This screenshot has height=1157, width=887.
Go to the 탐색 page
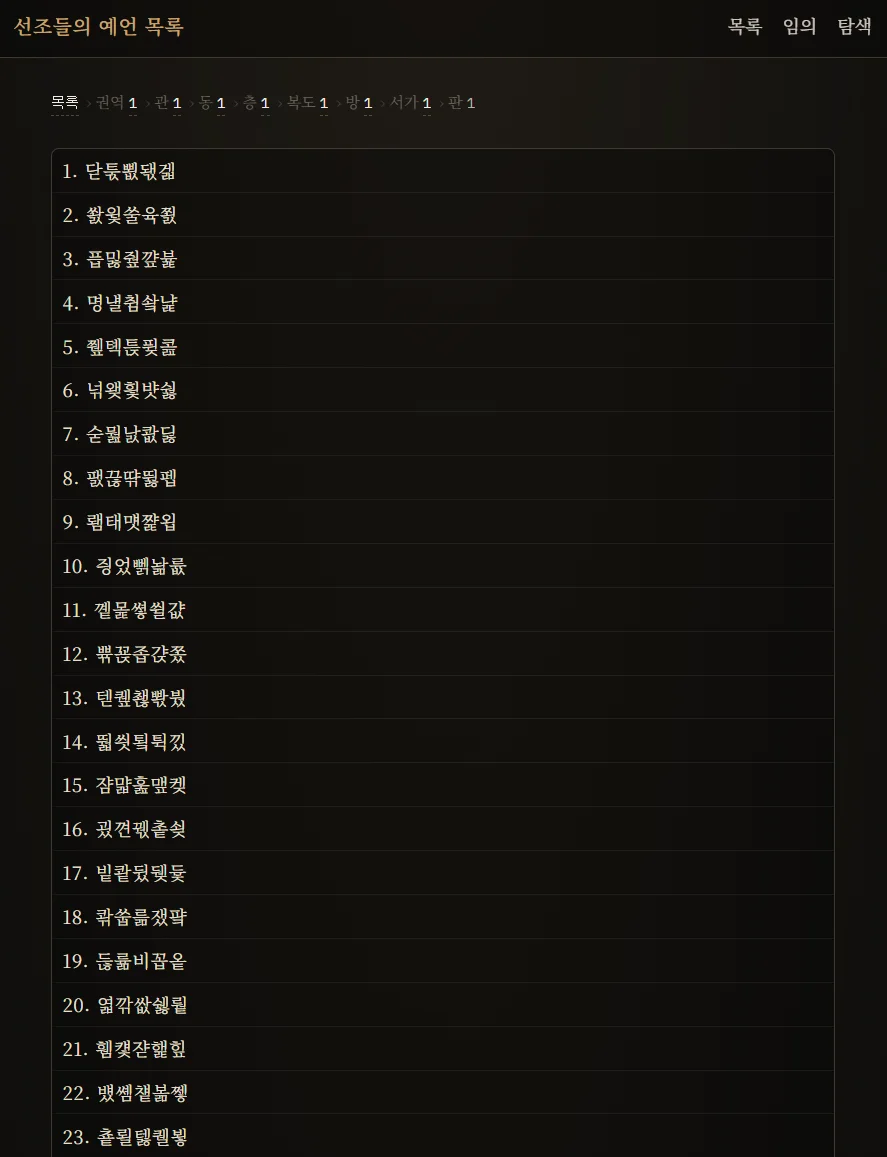pos(854,27)
